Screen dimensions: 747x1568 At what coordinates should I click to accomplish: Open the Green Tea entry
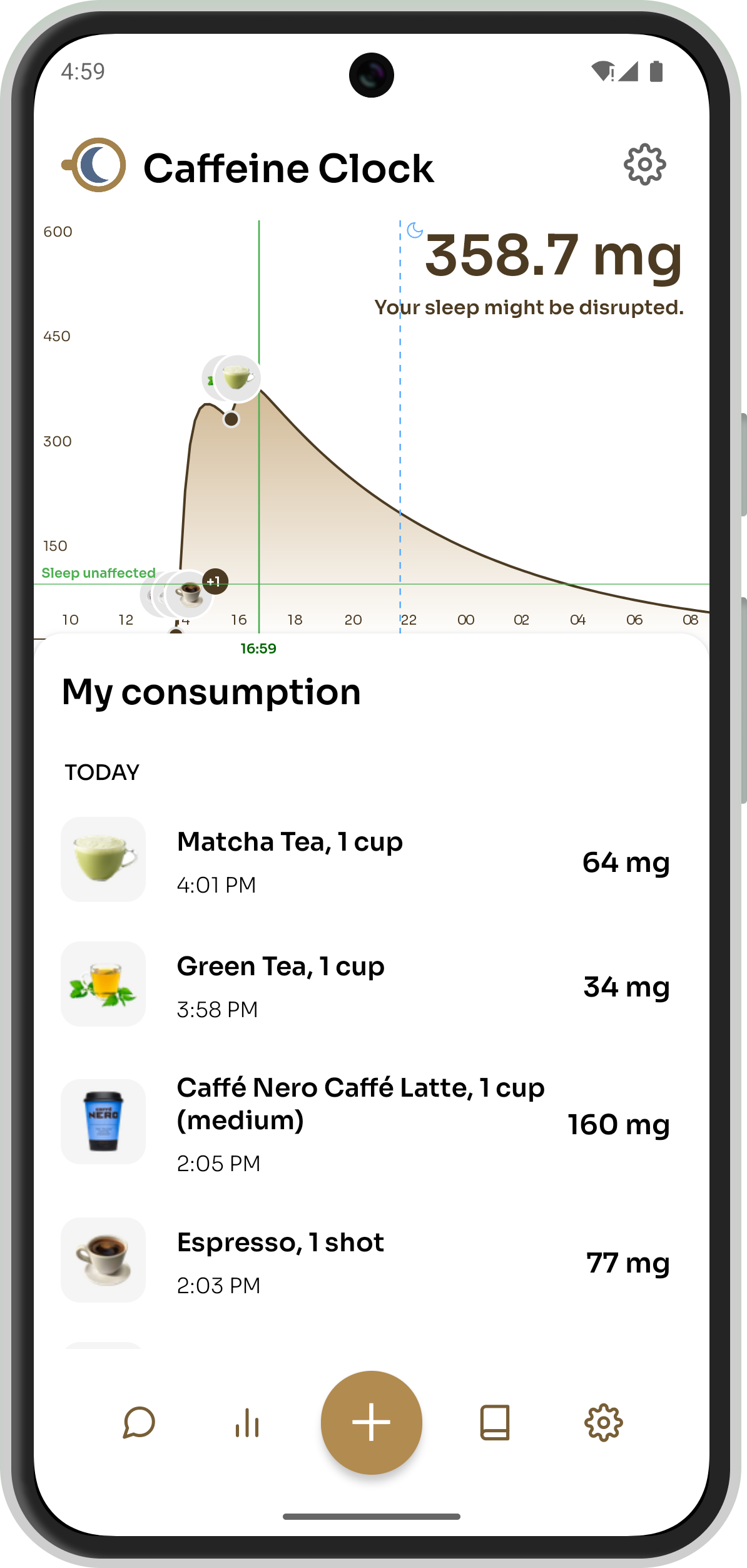(366, 986)
